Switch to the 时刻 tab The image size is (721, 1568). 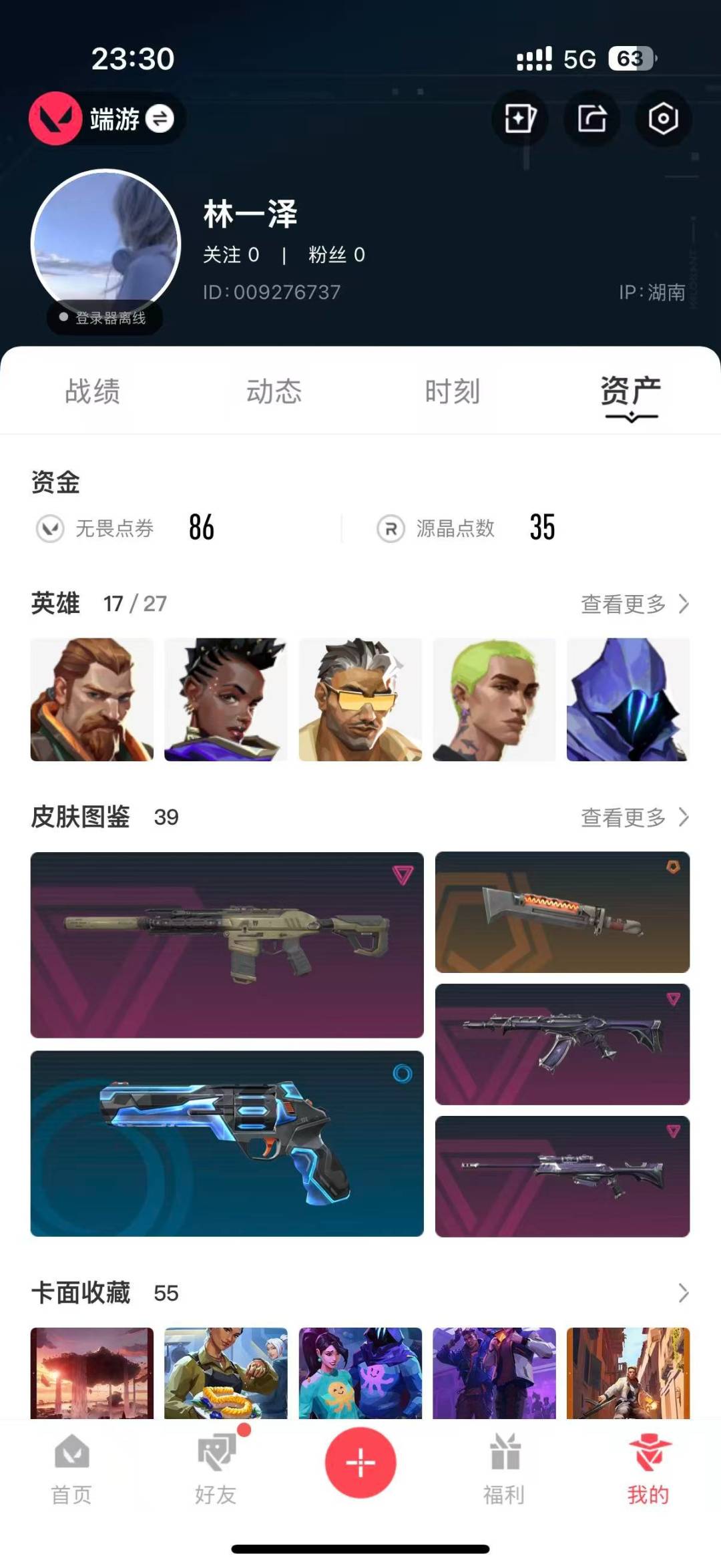tap(453, 391)
